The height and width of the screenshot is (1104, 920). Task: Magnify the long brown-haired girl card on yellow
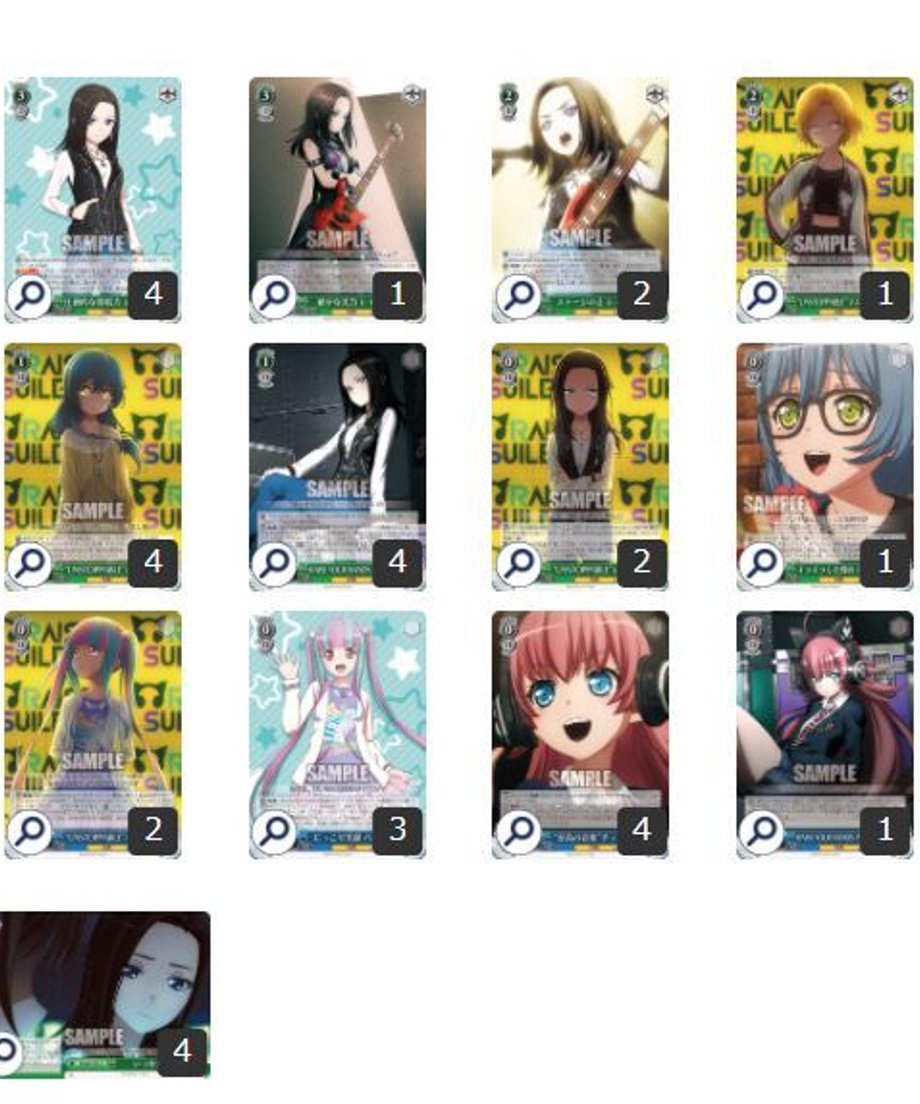click(517, 564)
